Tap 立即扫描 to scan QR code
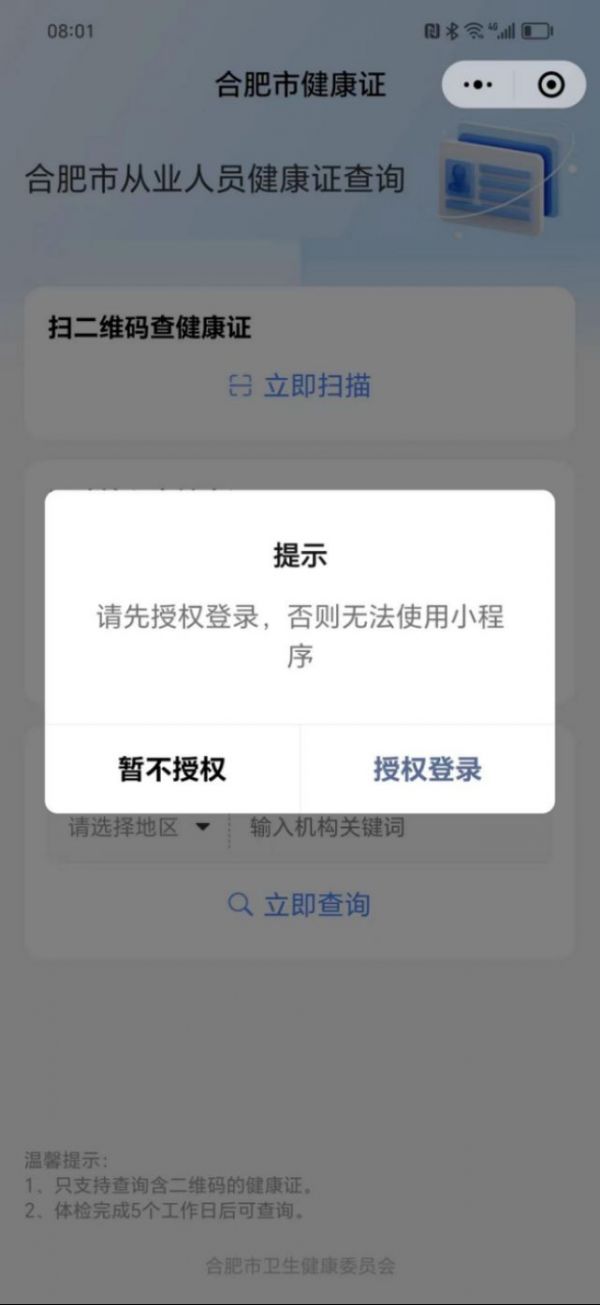This screenshot has height=1305, width=600. click(x=300, y=387)
